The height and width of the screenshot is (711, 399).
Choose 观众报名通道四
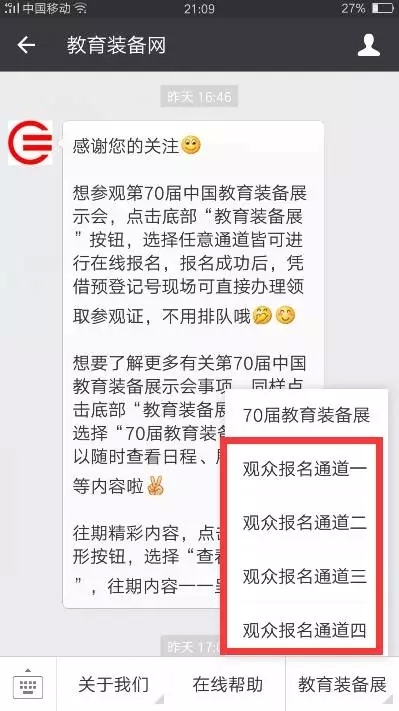305,630
